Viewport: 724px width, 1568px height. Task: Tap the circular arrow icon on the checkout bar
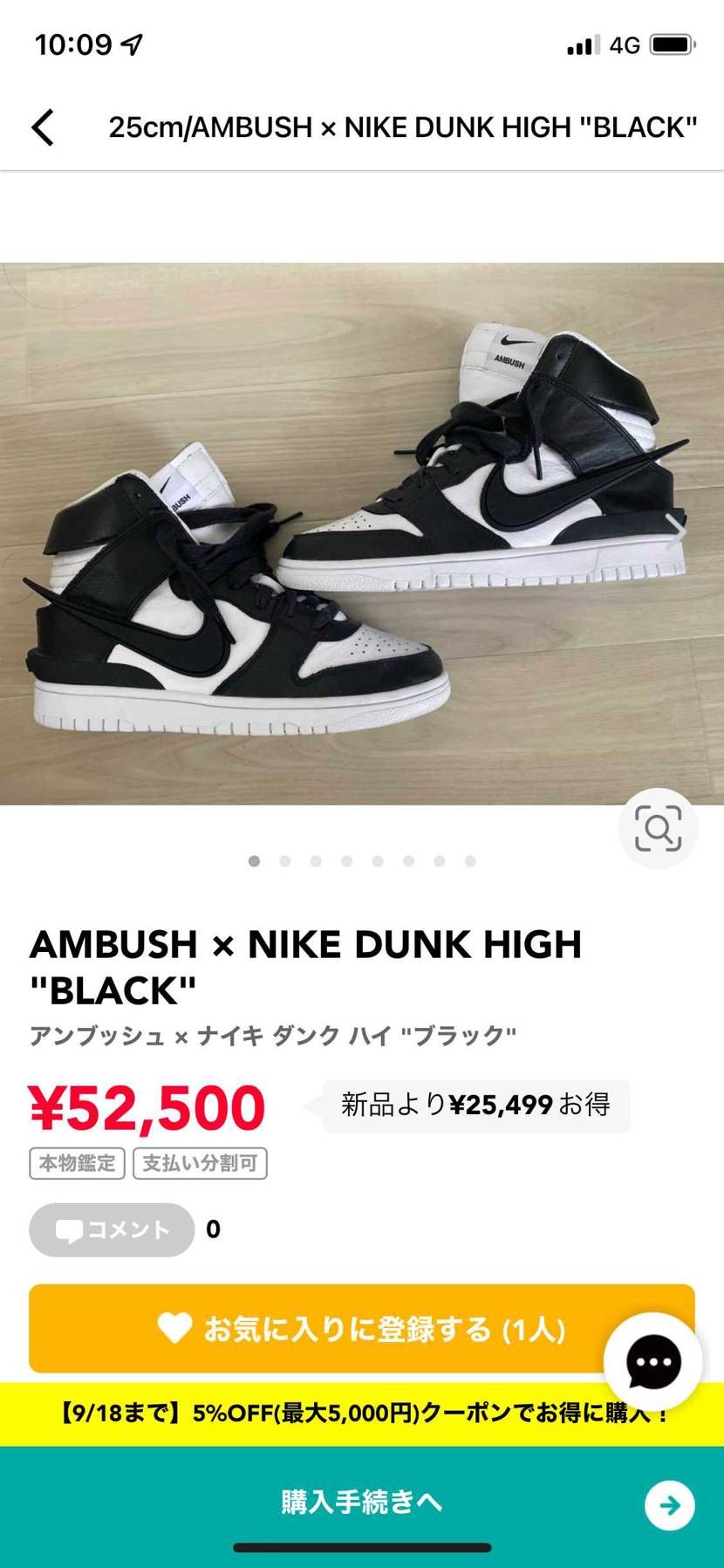point(669,1503)
